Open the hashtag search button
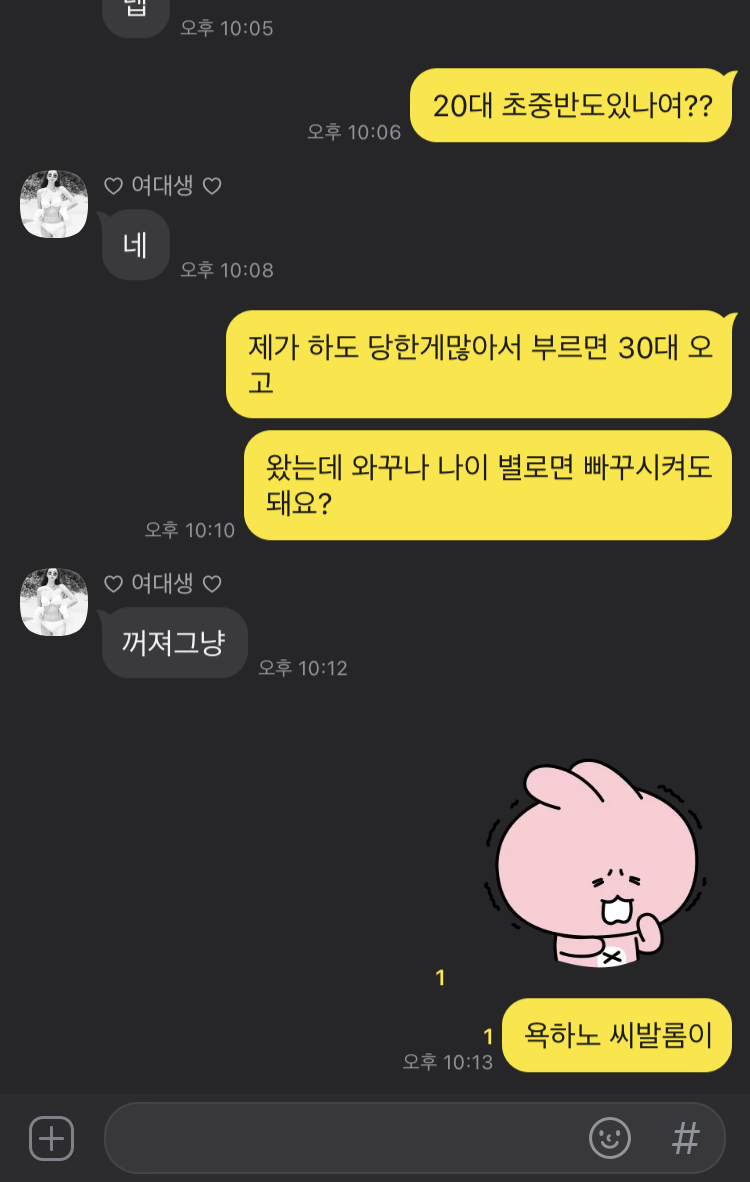The width and height of the screenshot is (750, 1182). [686, 1138]
